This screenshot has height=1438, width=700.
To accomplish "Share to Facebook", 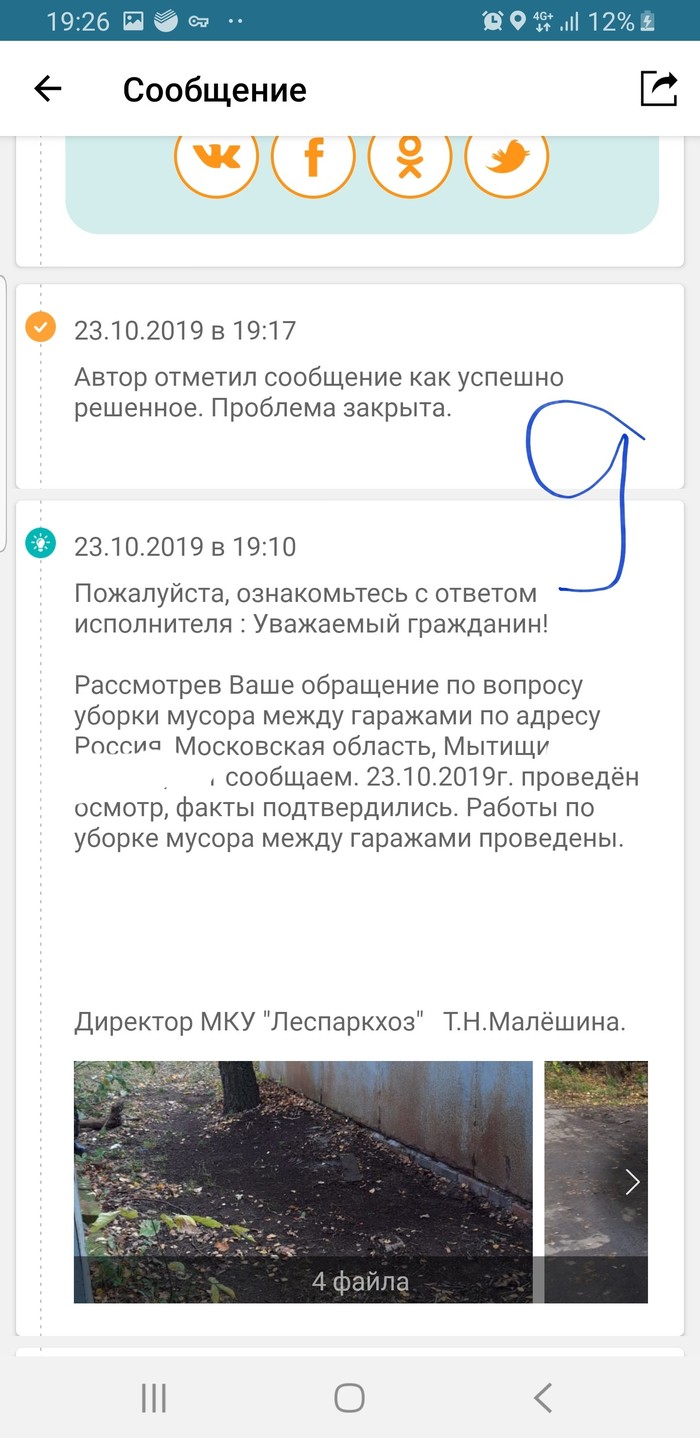I will pos(313,157).
